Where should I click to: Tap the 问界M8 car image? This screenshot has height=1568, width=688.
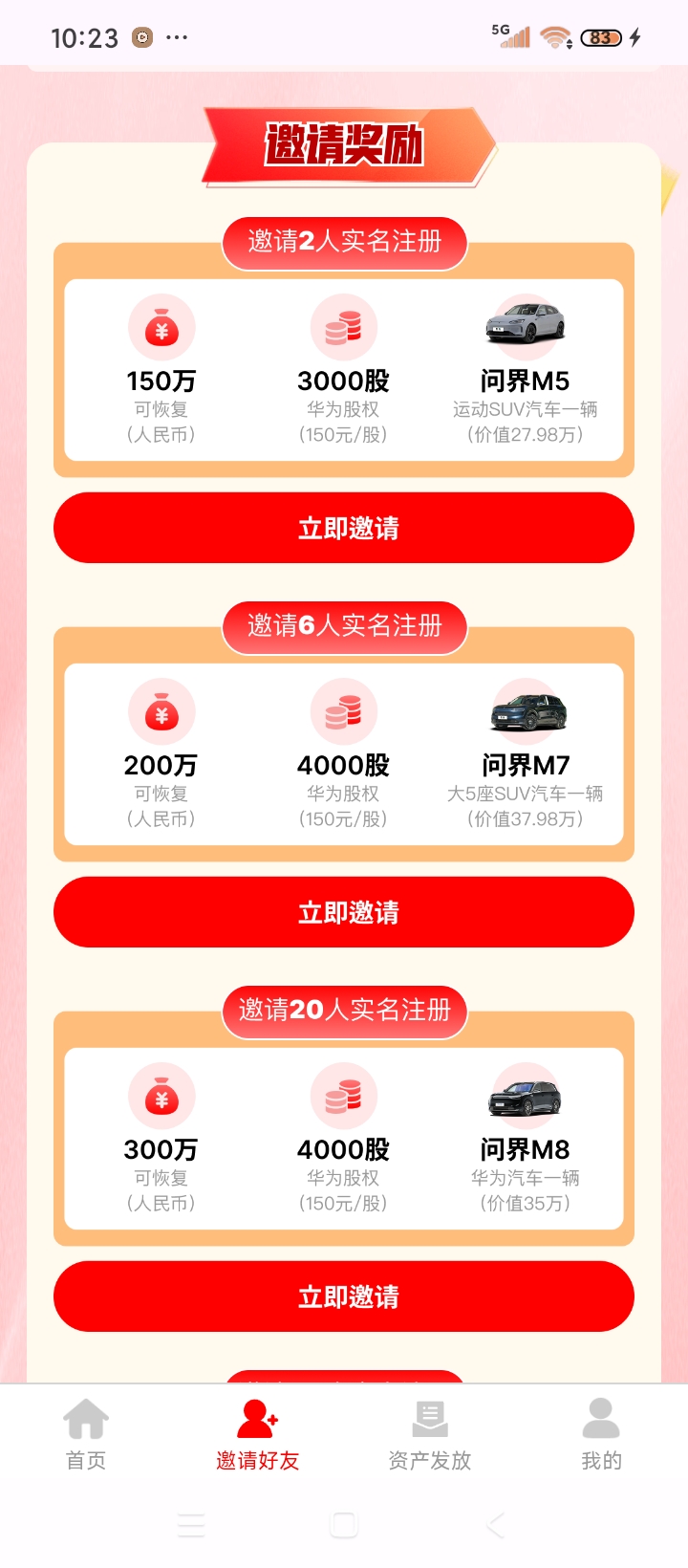[525, 1096]
